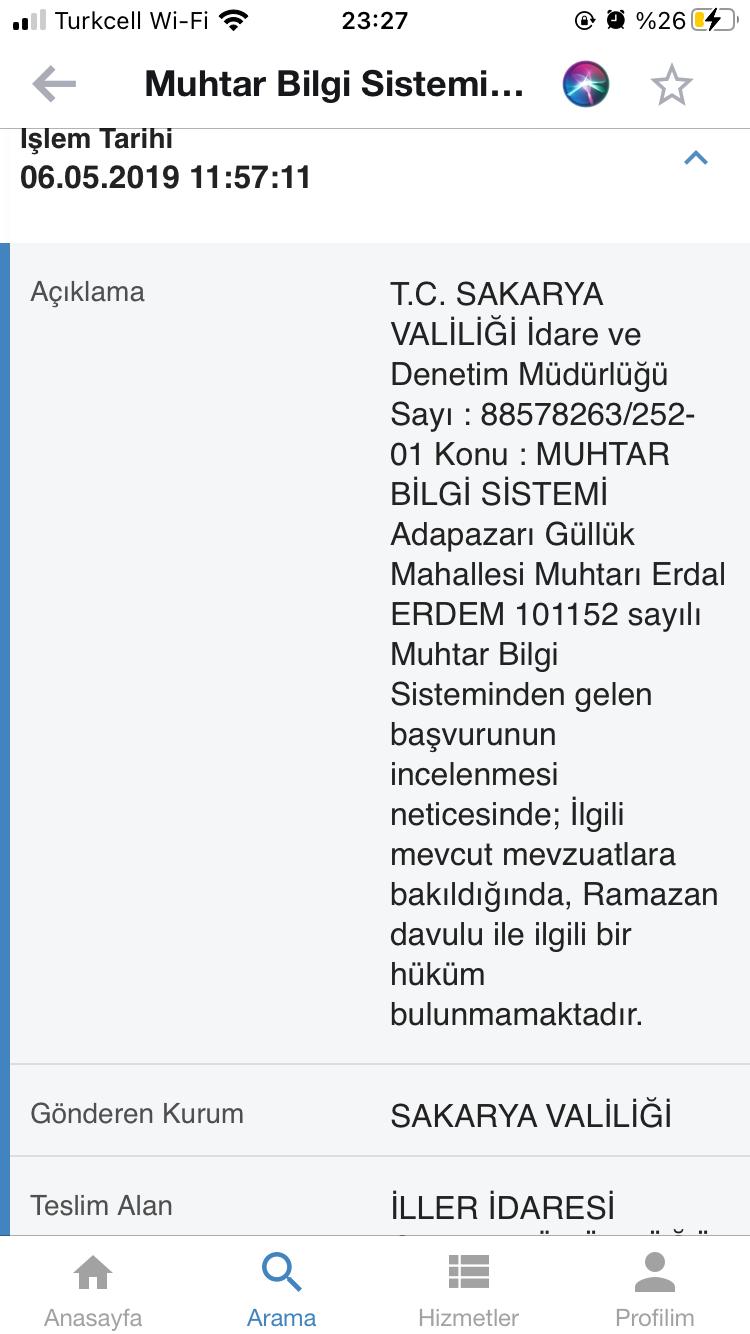
Task: Select the Anasayfa home icon
Action: pos(92,1273)
